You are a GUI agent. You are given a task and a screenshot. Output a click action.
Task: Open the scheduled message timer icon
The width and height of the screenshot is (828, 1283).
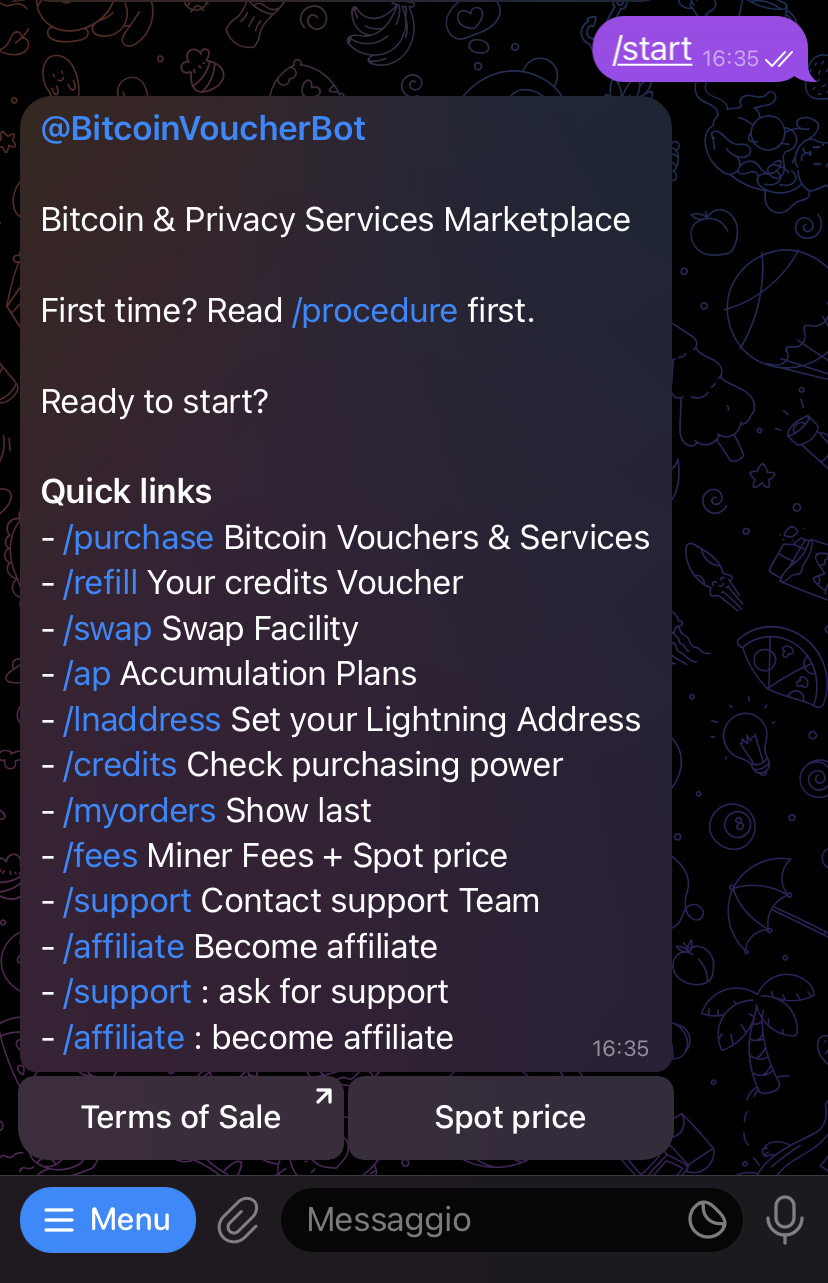[707, 1220]
